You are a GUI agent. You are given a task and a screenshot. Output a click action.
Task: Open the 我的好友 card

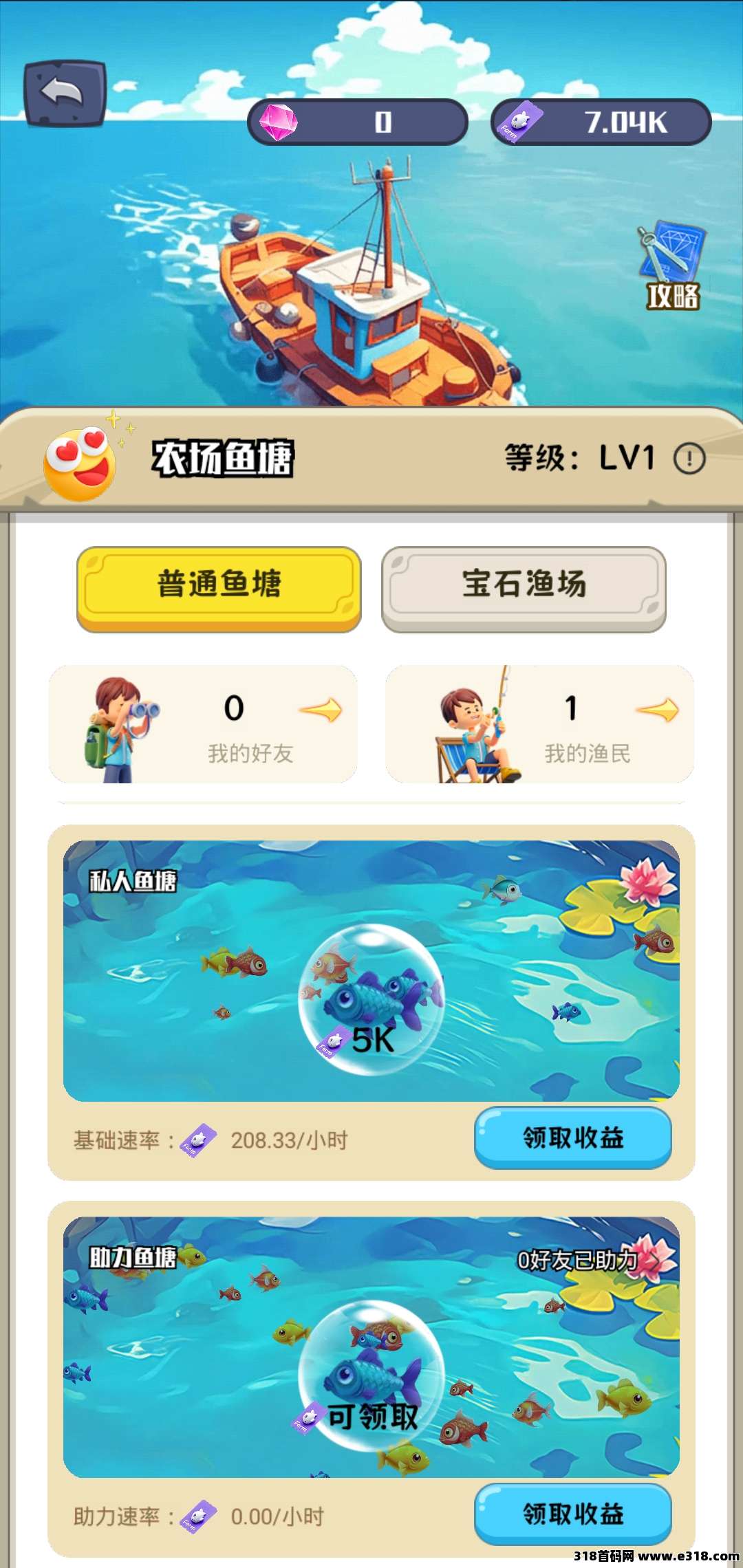point(203,724)
